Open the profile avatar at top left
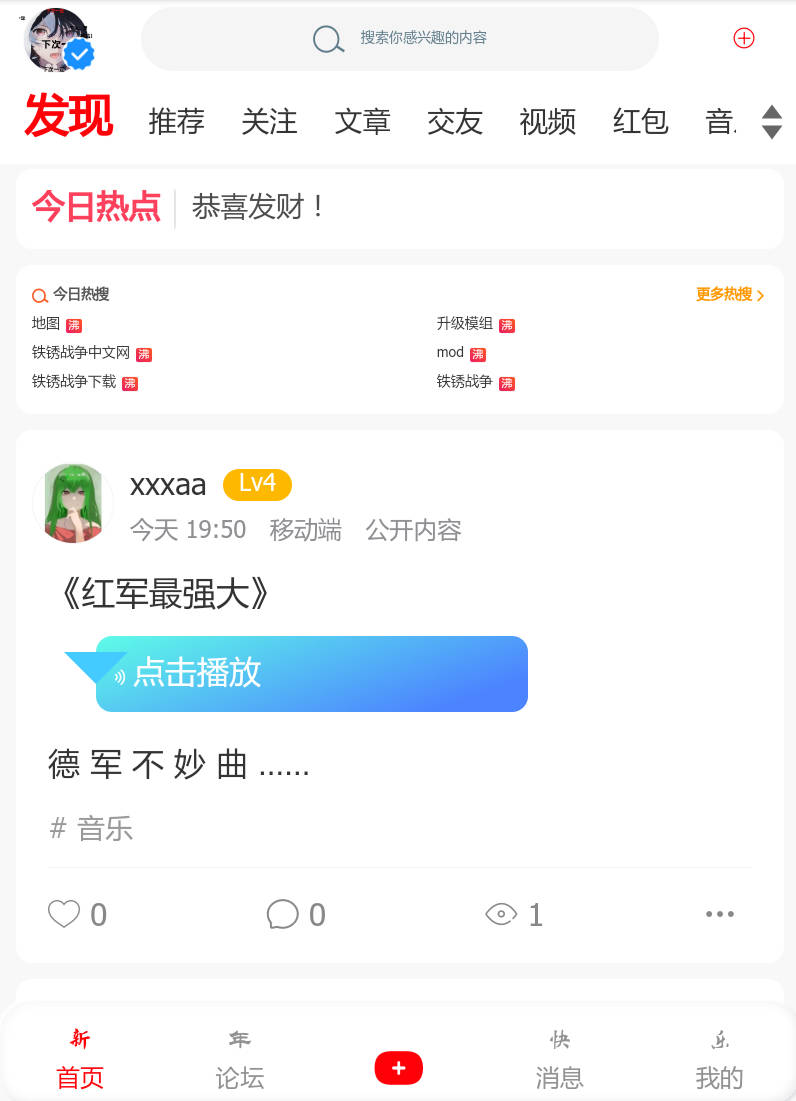796x1101 pixels. (58, 40)
